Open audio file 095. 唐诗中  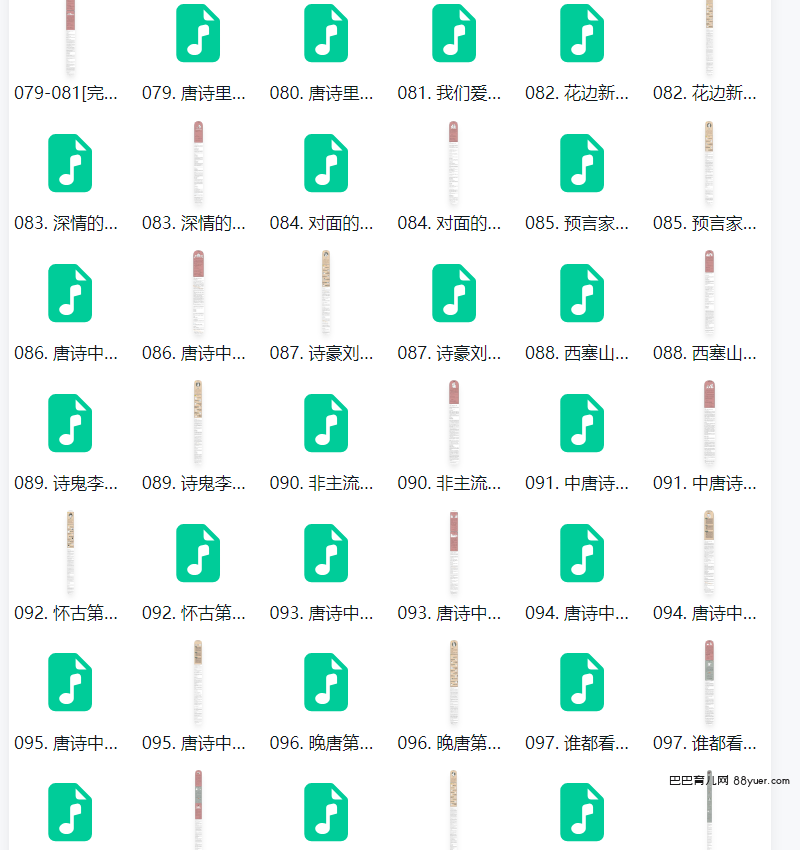(70, 682)
